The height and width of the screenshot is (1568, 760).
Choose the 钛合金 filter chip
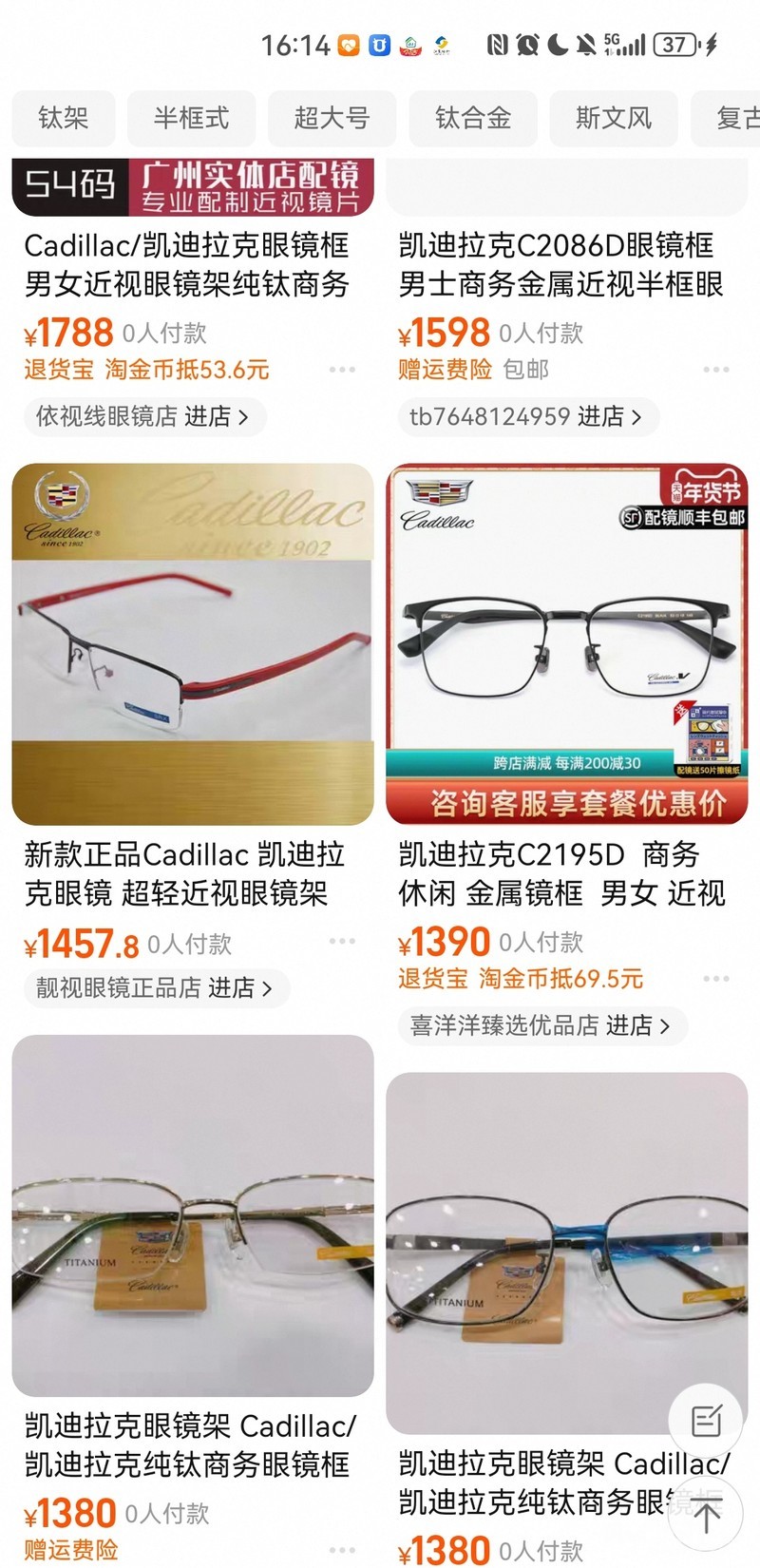pos(472,118)
